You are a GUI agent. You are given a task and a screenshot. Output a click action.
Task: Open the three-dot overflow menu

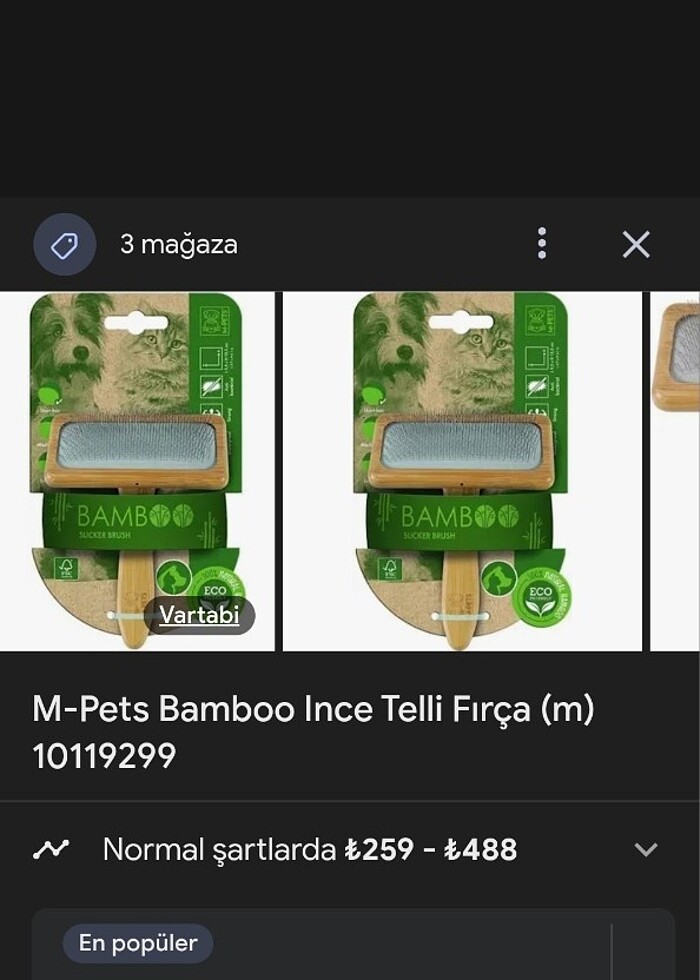pos(541,243)
